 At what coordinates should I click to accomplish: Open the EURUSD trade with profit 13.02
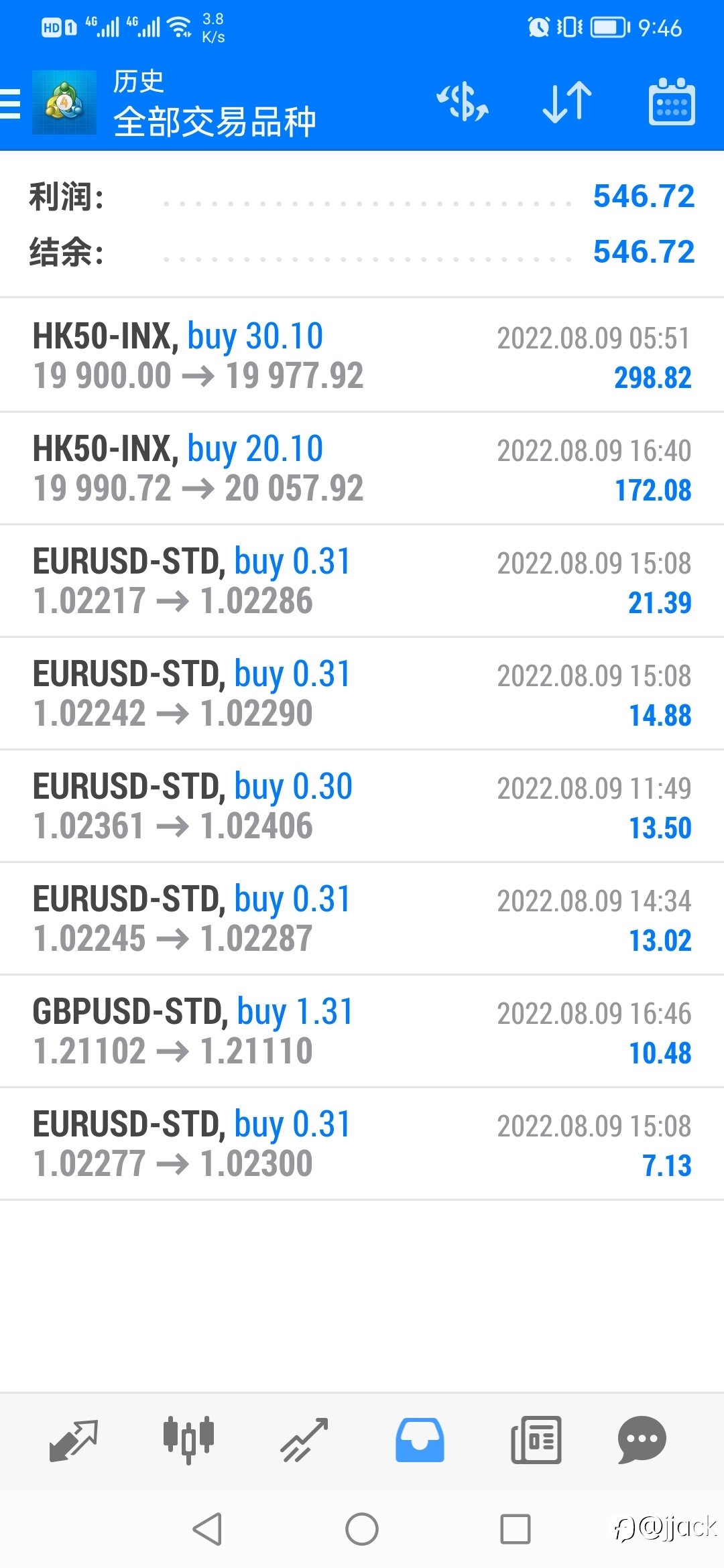(362, 918)
